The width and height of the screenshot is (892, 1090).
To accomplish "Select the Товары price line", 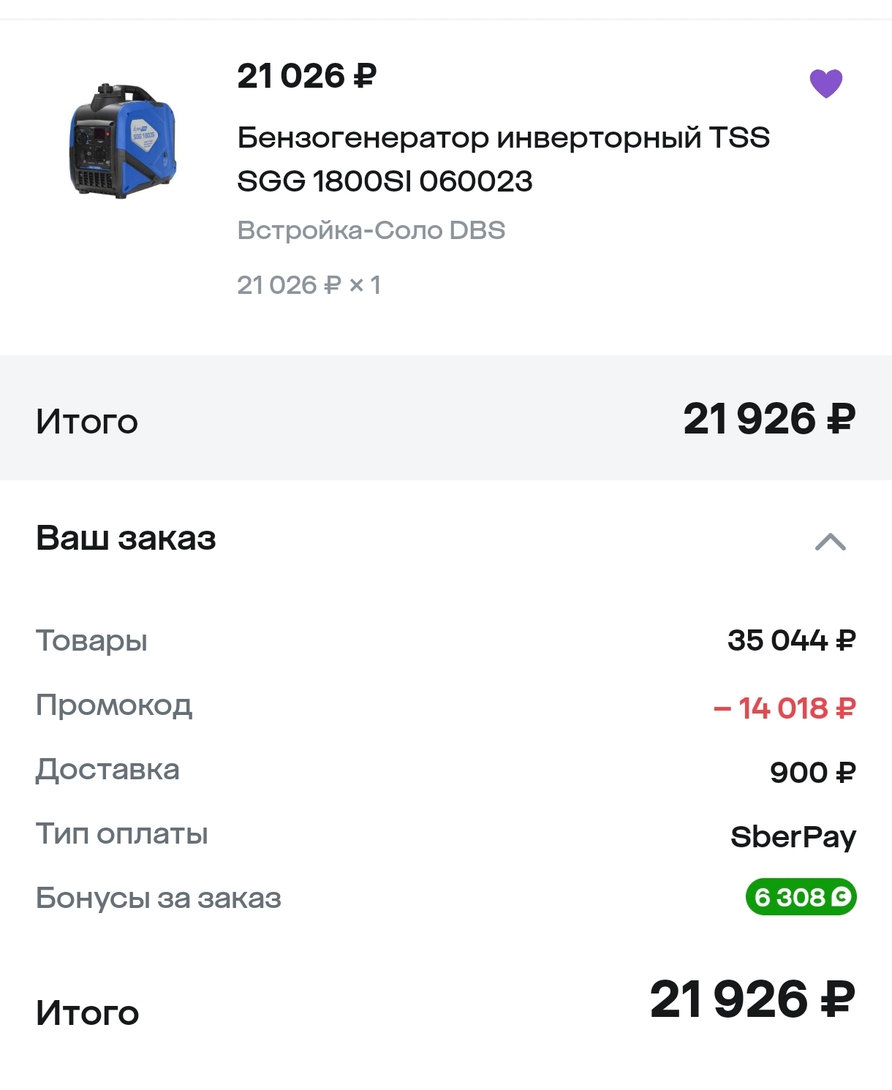I will [790, 641].
